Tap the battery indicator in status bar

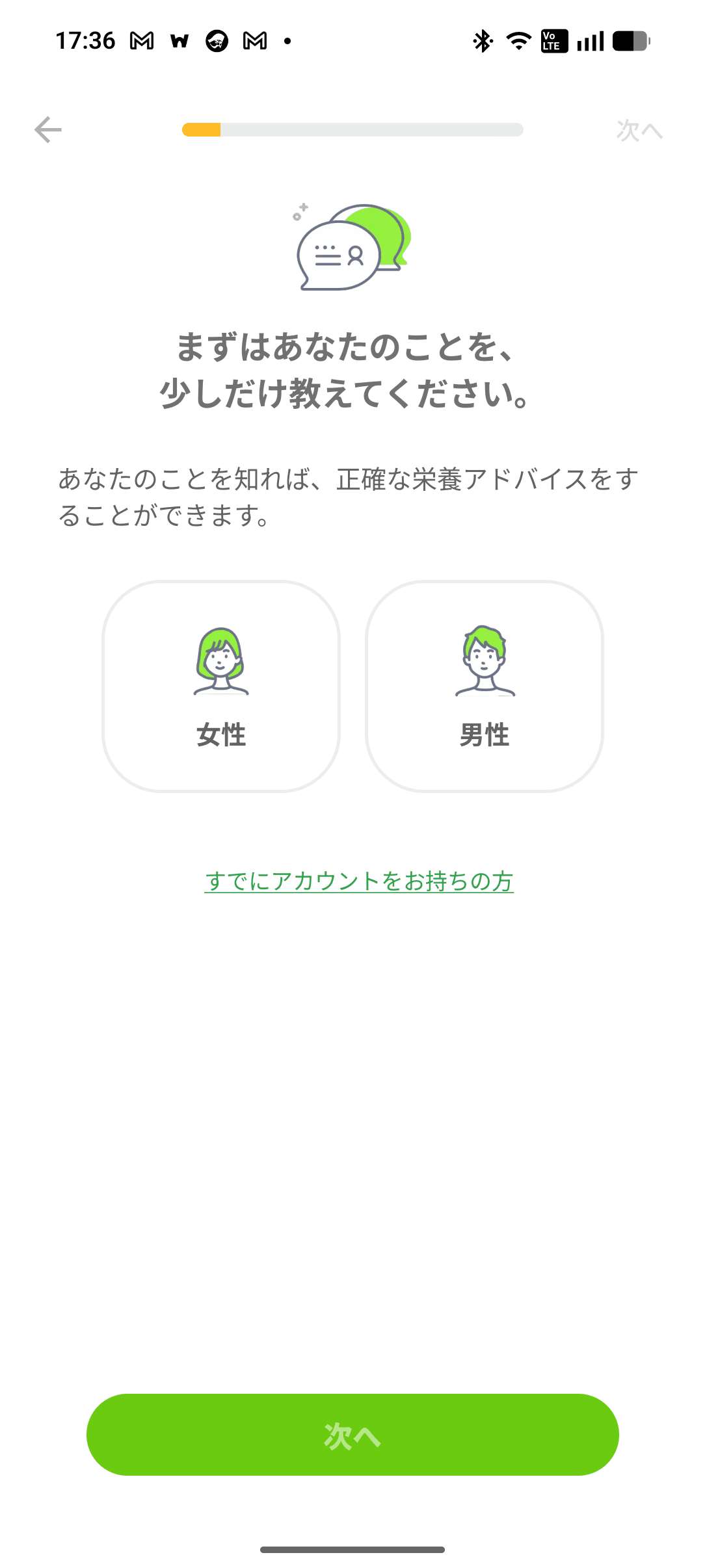(630, 41)
